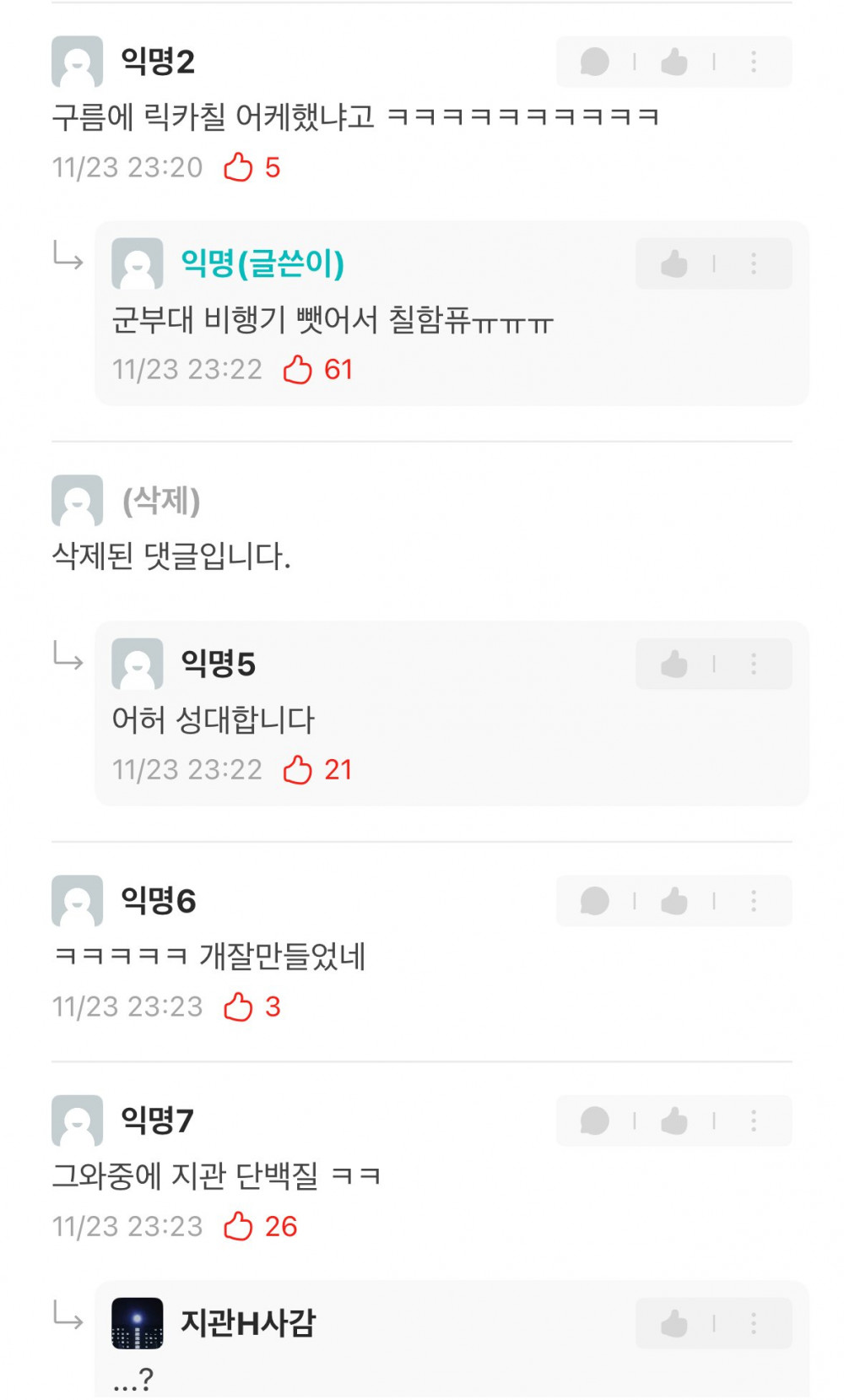The width and height of the screenshot is (844, 1400).
Task: Open more options on 익명5's reply
Action: tap(753, 665)
